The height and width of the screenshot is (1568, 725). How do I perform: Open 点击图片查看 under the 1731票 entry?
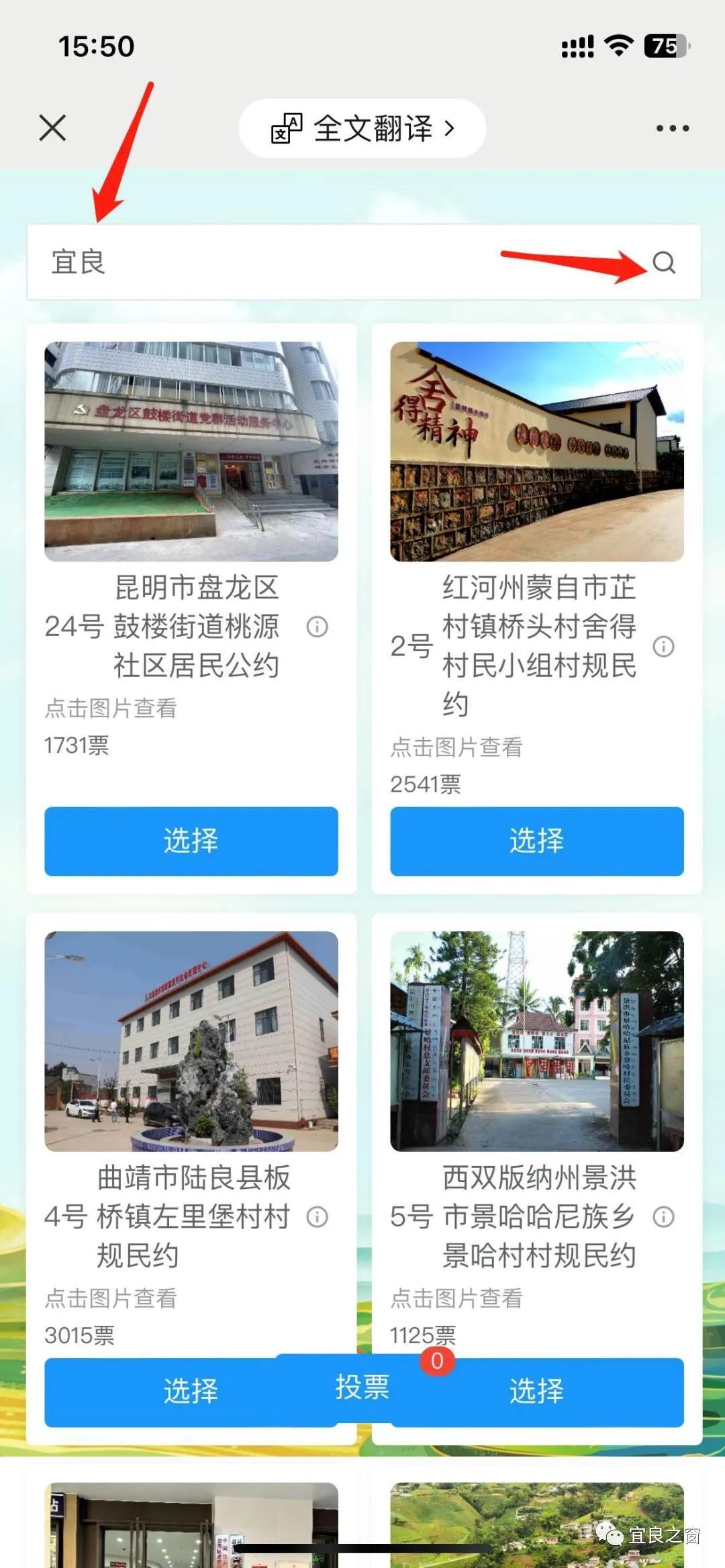[x=109, y=709]
